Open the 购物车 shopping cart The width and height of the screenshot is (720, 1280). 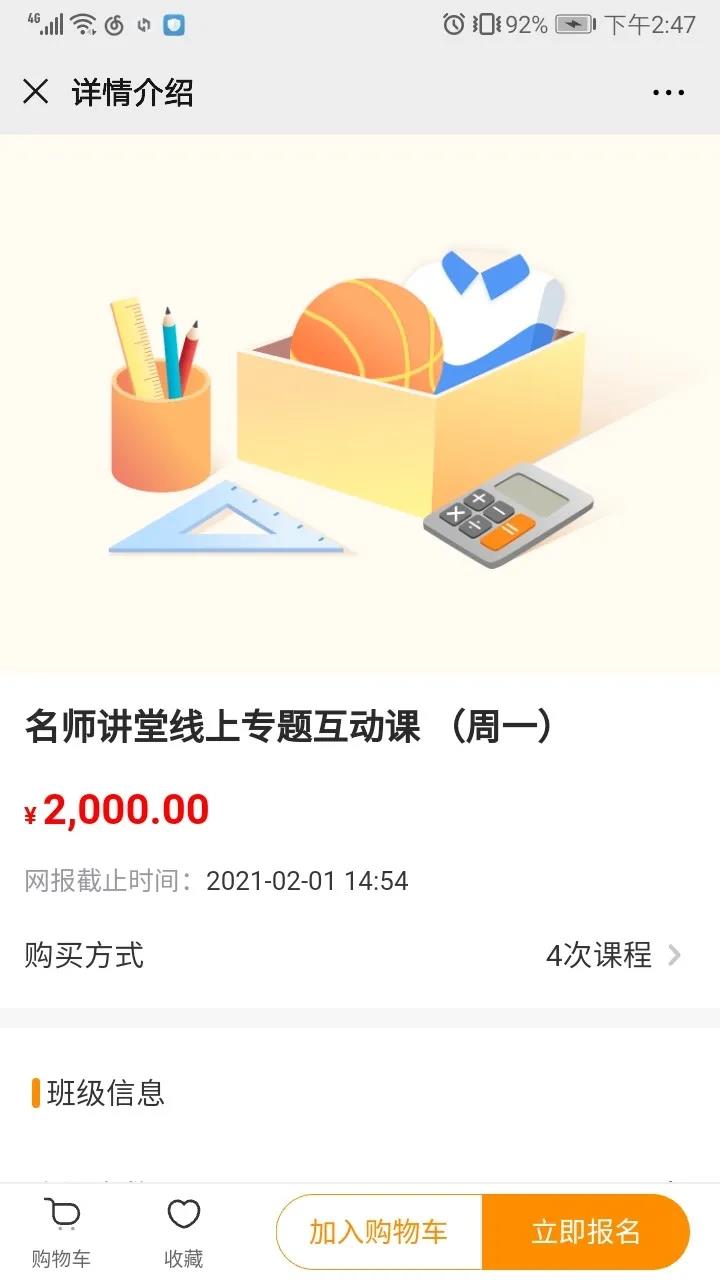click(61, 1232)
